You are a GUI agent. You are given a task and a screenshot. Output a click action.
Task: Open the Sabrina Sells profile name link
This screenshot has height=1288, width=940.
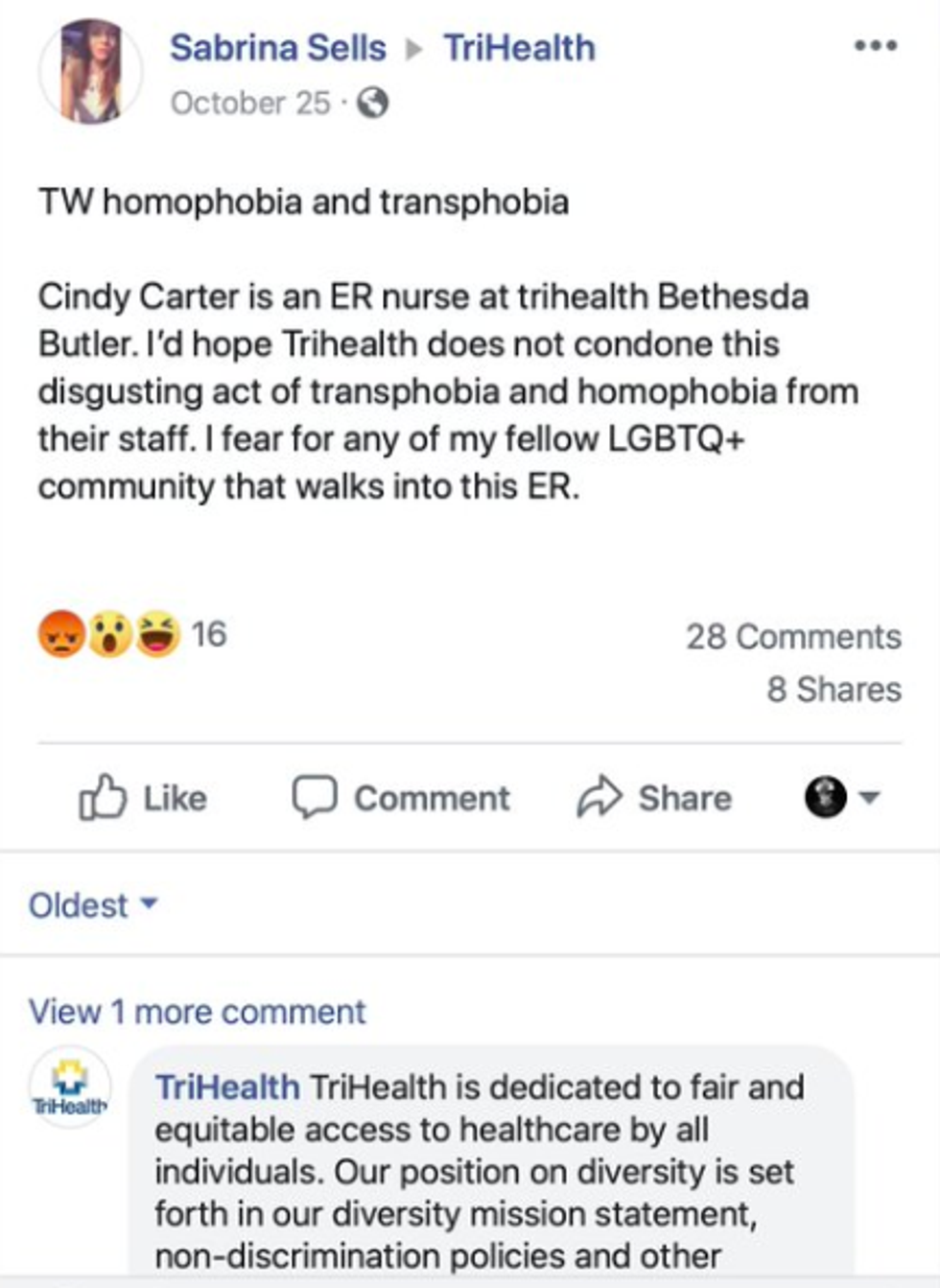pos(277,48)
